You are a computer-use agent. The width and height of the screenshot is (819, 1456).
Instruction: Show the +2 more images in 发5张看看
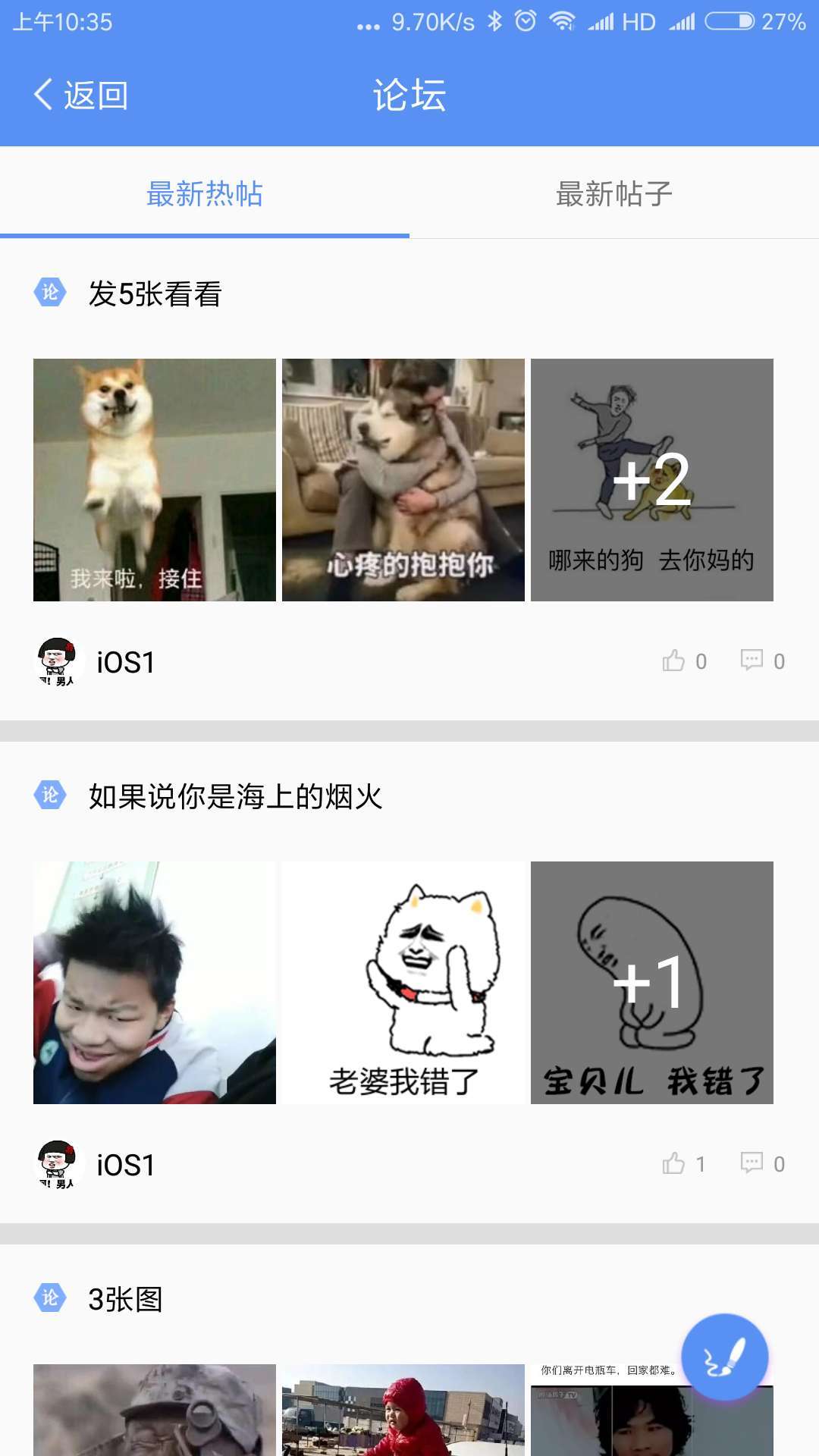point(652,480)
